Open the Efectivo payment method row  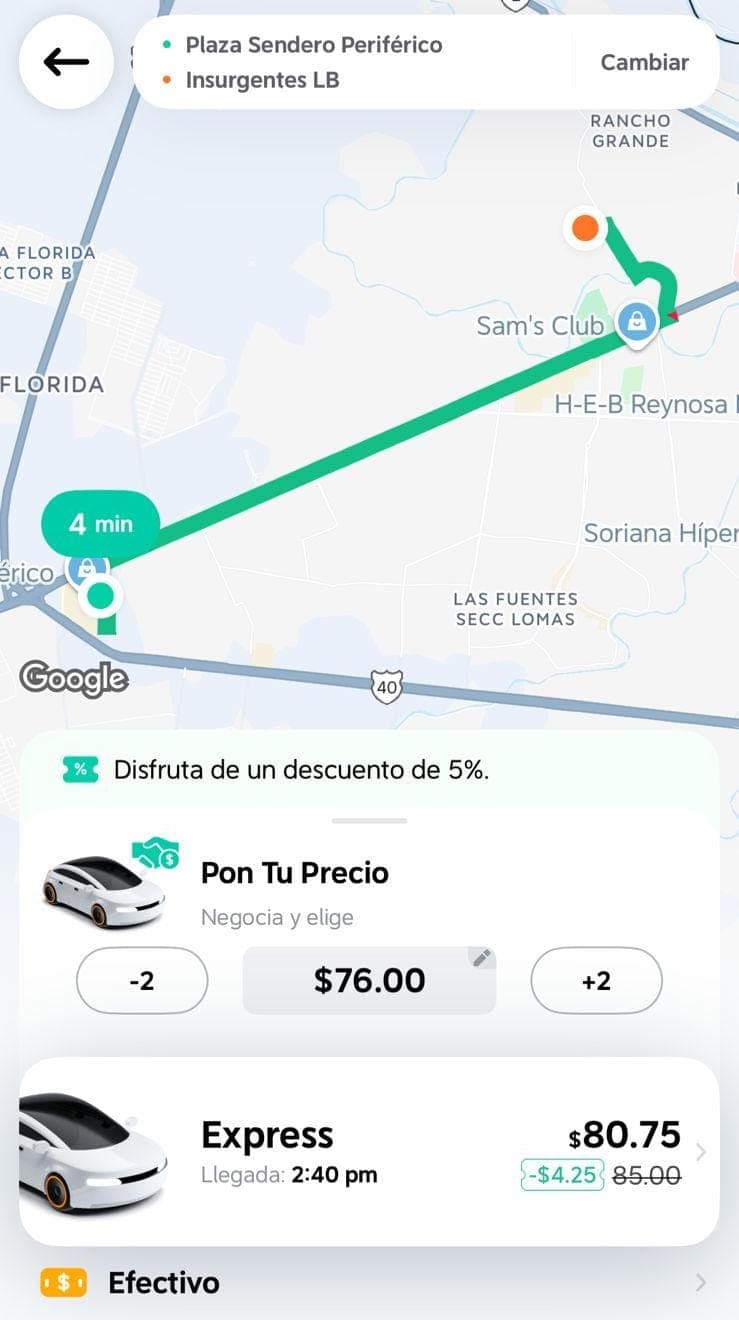(369, 1283)
